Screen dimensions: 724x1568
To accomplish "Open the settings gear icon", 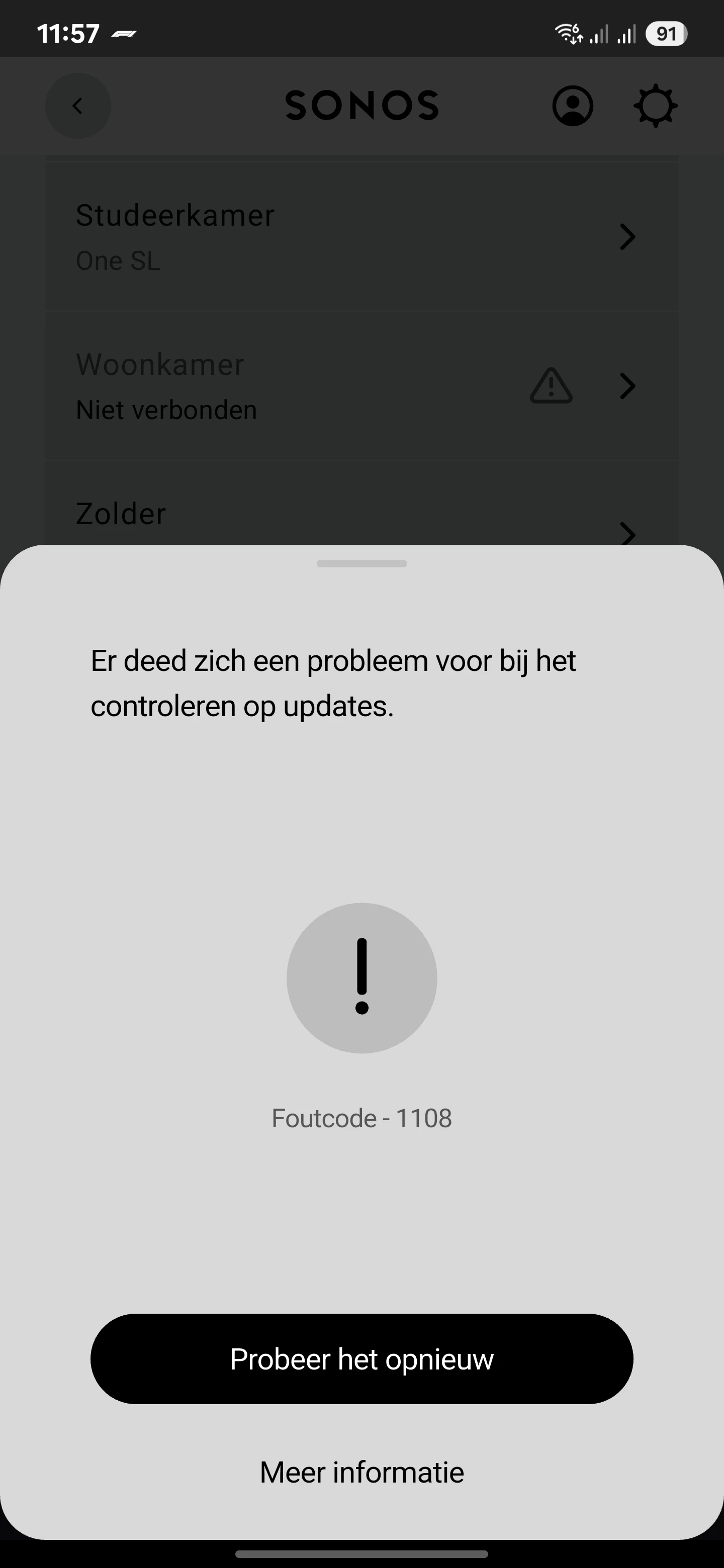I will [655, 106].
